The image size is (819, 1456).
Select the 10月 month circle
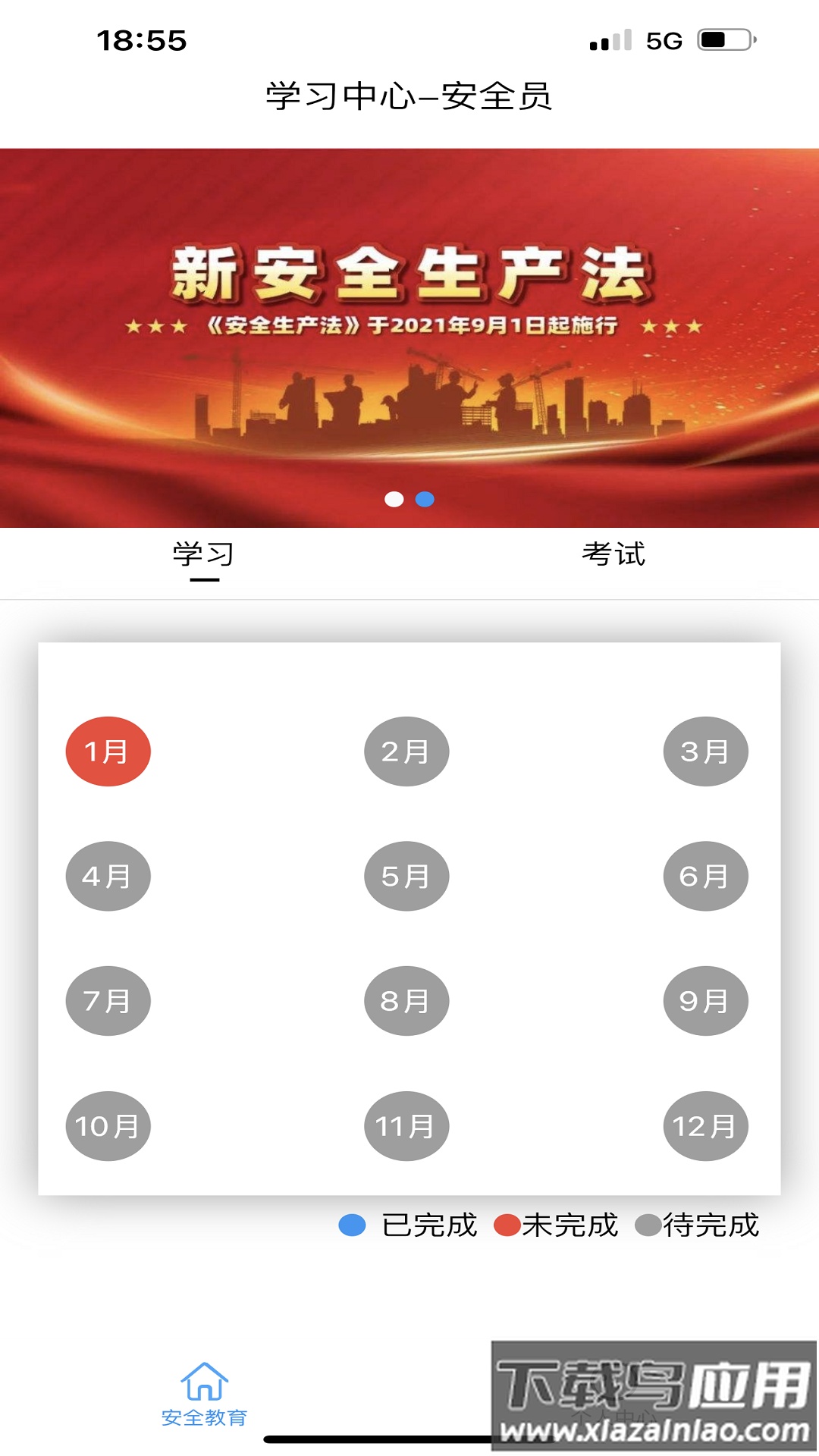coord(108,1125)
